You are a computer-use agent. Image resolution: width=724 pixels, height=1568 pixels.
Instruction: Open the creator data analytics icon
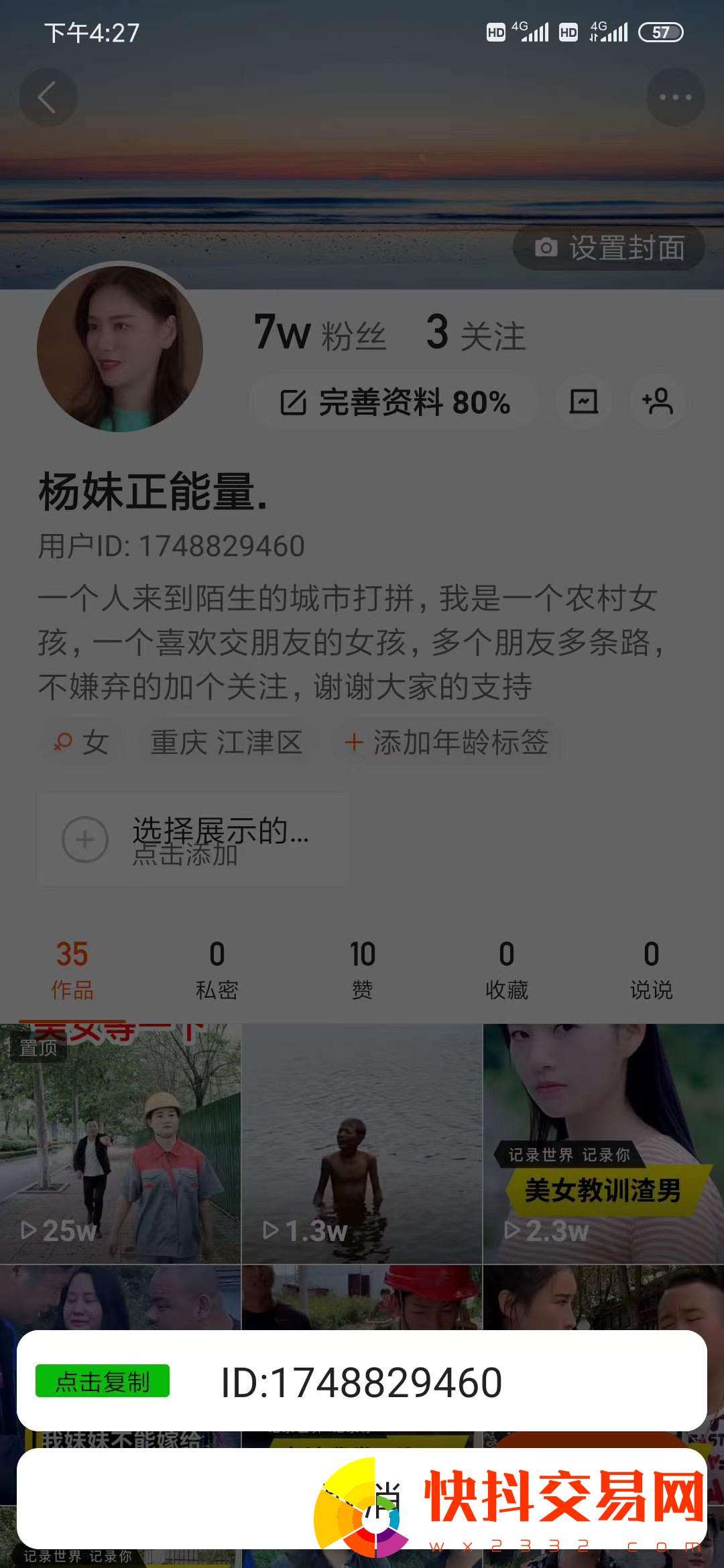[583, 402]
